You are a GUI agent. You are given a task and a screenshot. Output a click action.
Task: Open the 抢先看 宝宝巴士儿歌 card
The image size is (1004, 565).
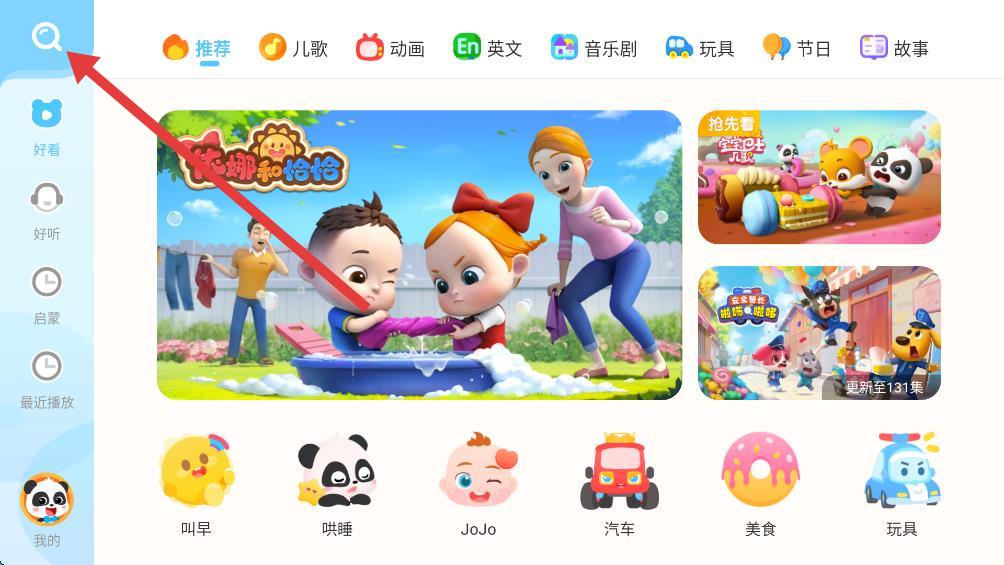click(819, 177)
